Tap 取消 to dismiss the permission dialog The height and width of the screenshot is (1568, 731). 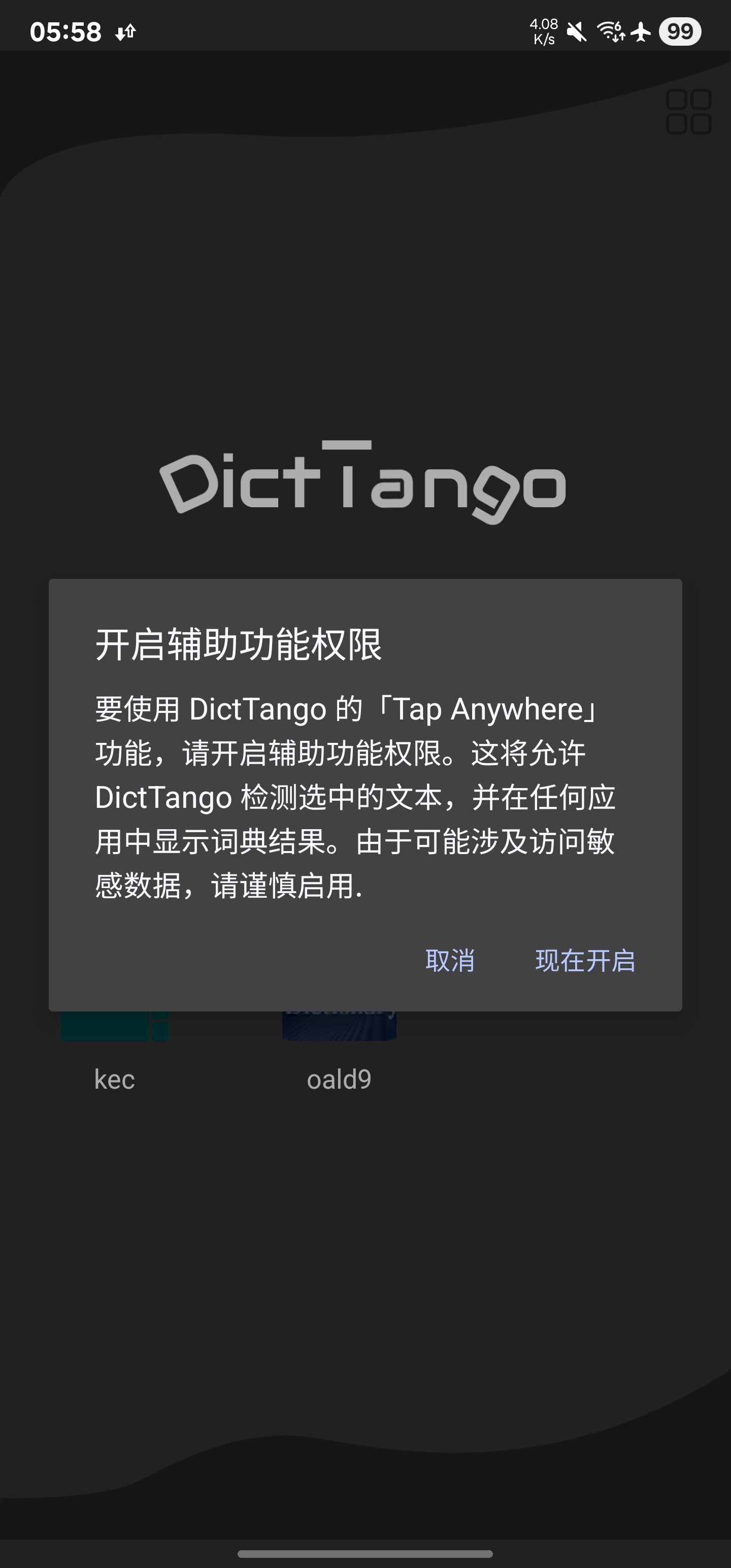(450, 961)
